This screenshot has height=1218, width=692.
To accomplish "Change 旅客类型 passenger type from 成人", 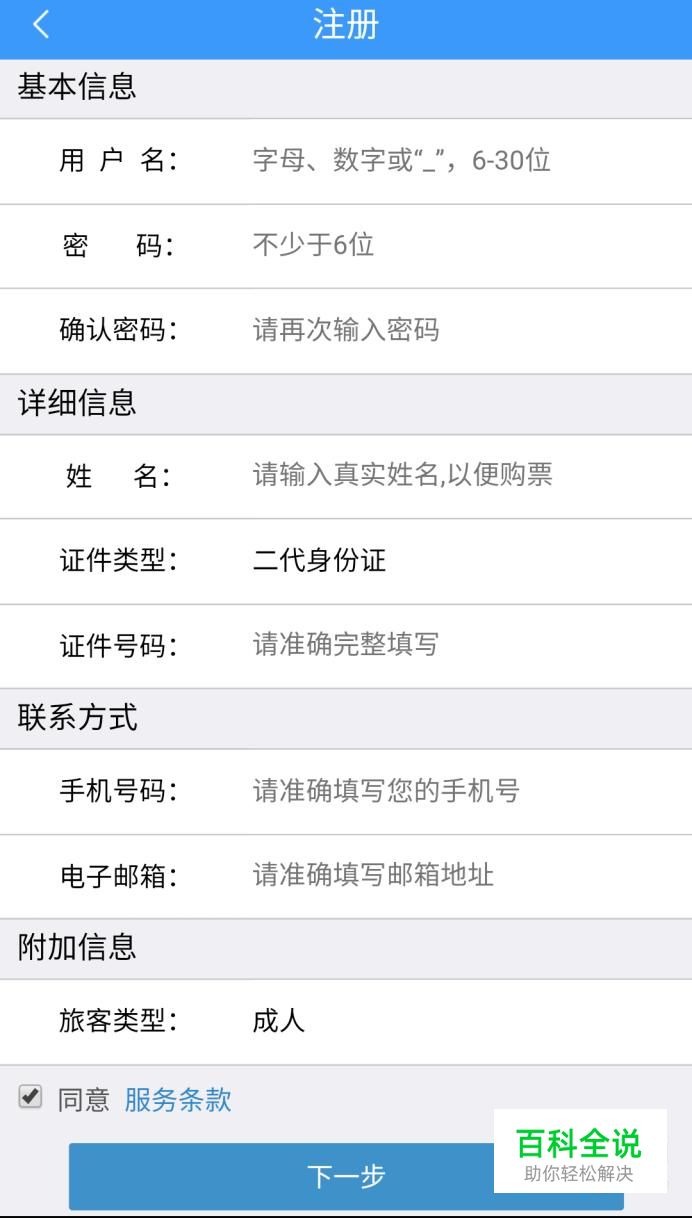I will click(450, 1022).
